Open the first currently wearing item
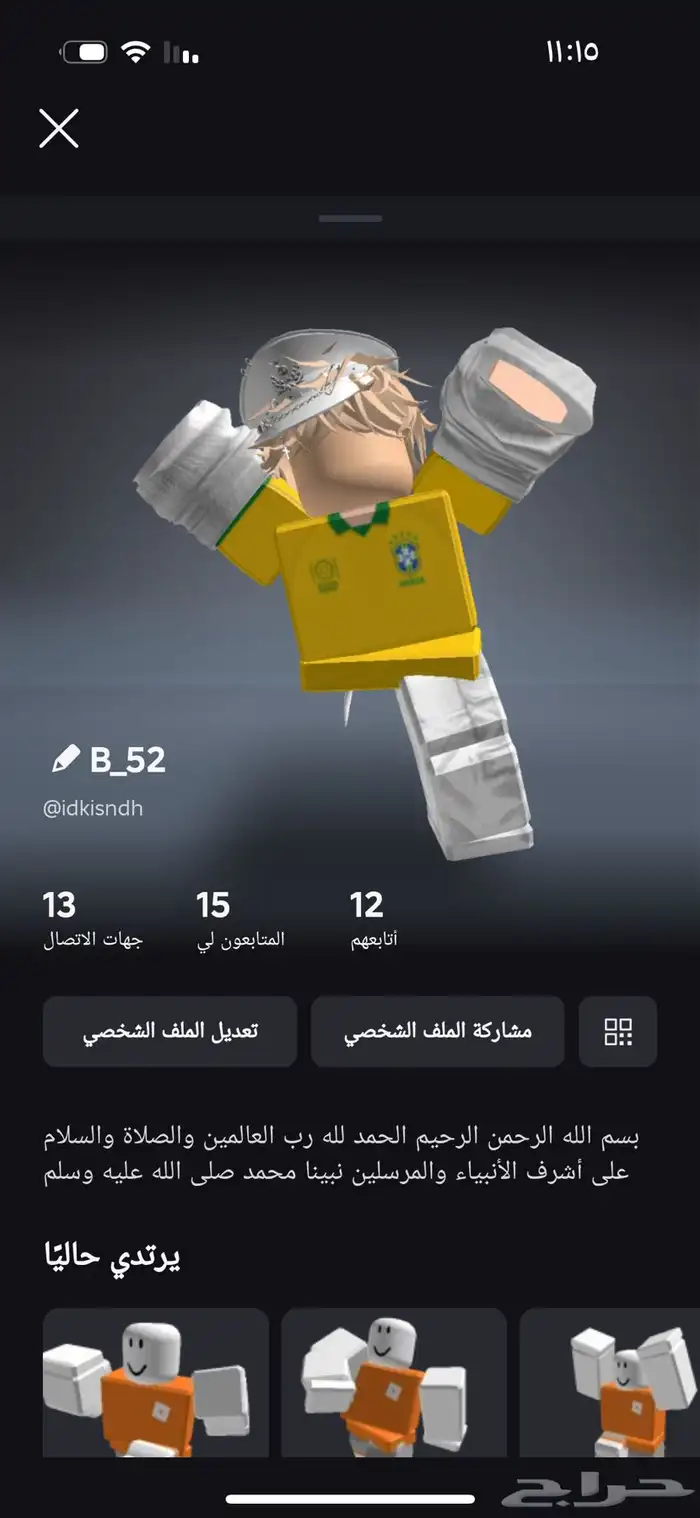Screen dimensions: 700x1518 156,1382
